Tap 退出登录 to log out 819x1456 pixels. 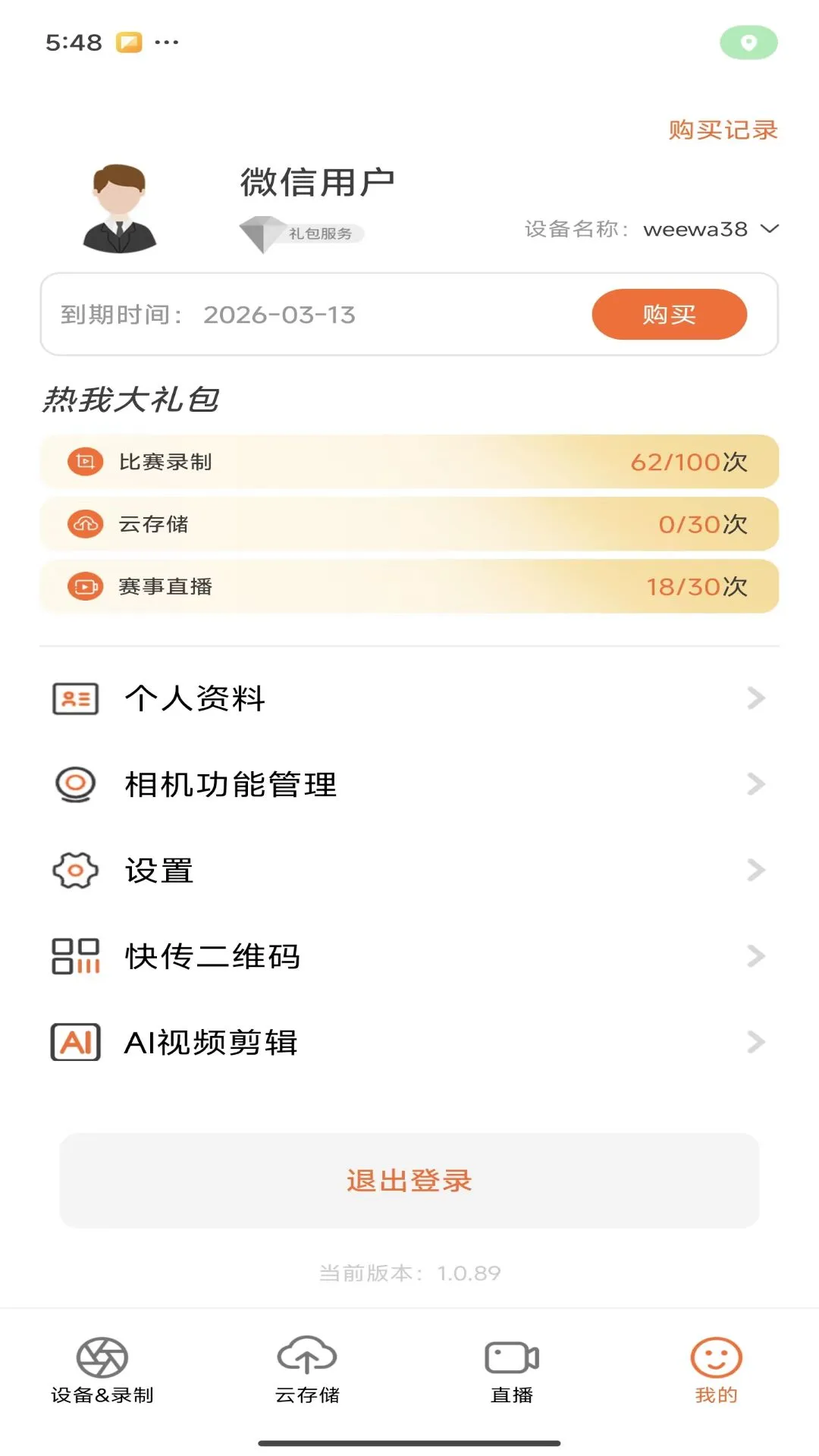pyautogui.click(x=409, y=1180)
